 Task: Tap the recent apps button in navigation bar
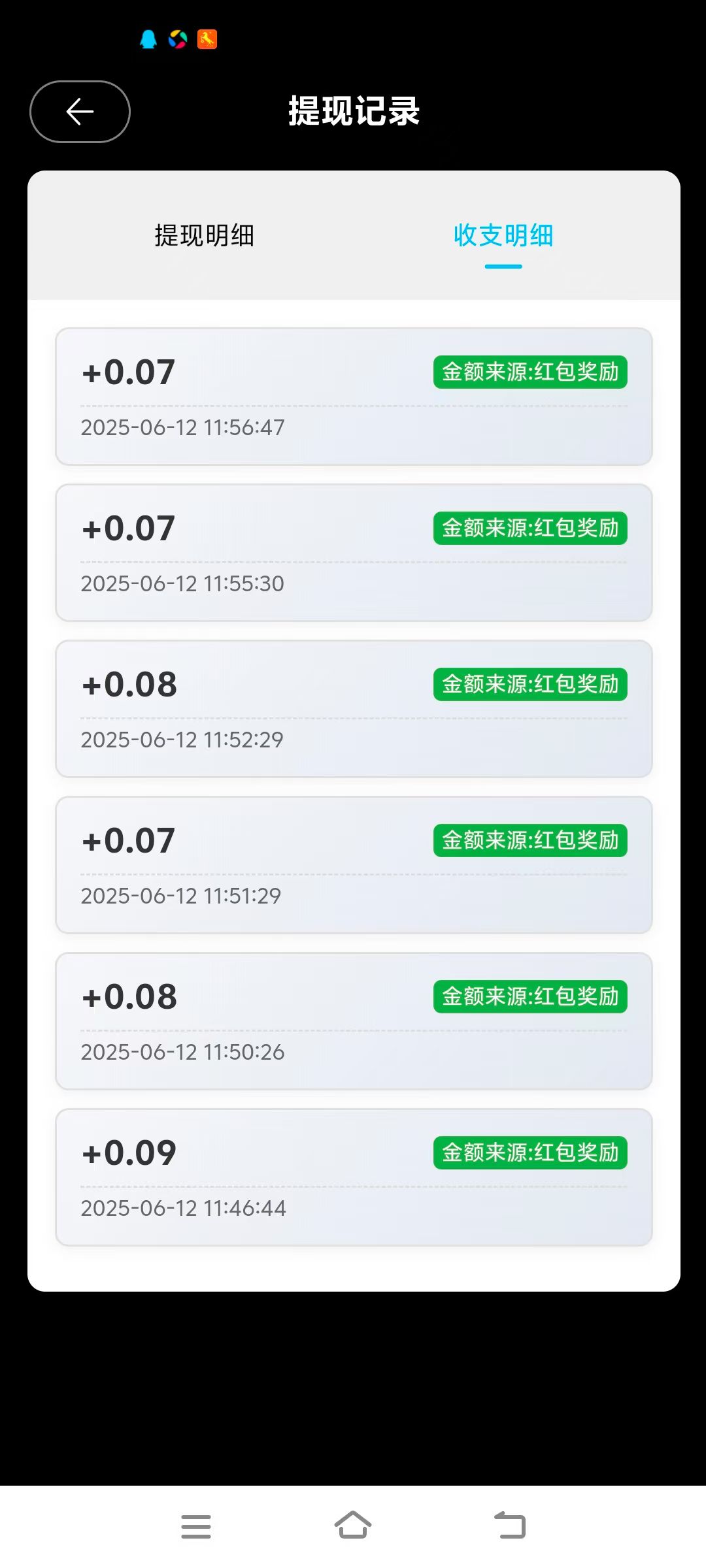(196, 1525)
